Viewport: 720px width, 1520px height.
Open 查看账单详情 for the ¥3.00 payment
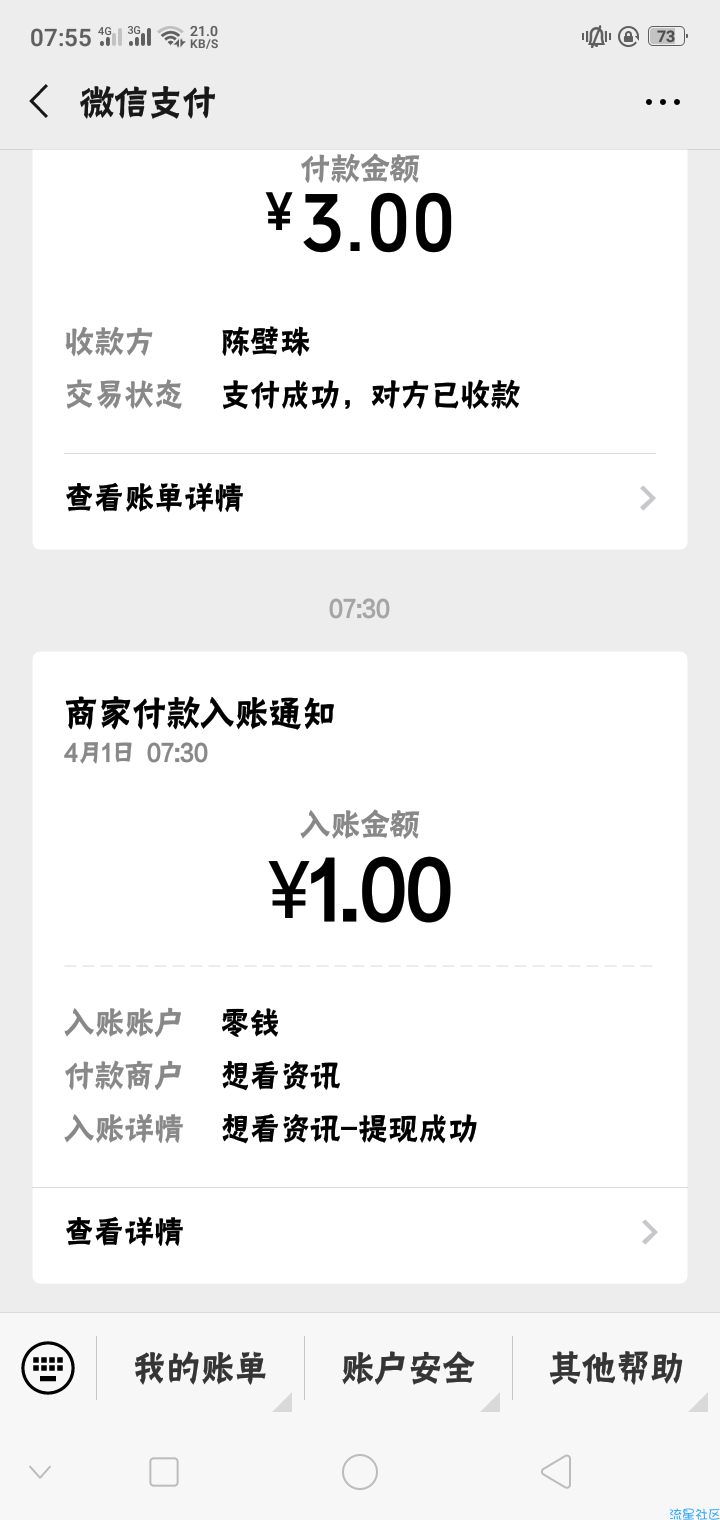pos(360,498)
